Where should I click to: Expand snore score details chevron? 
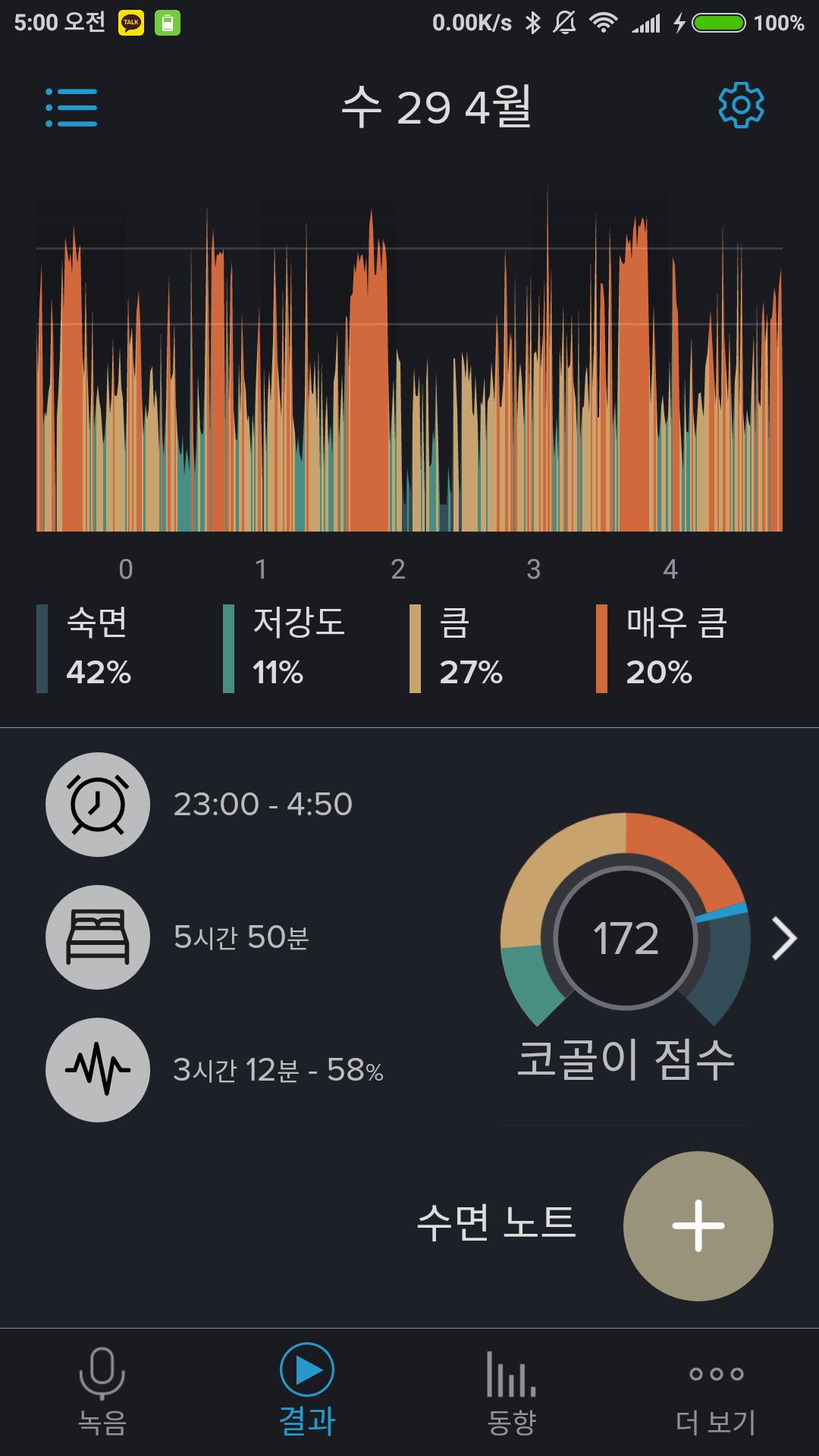(784, 938)
